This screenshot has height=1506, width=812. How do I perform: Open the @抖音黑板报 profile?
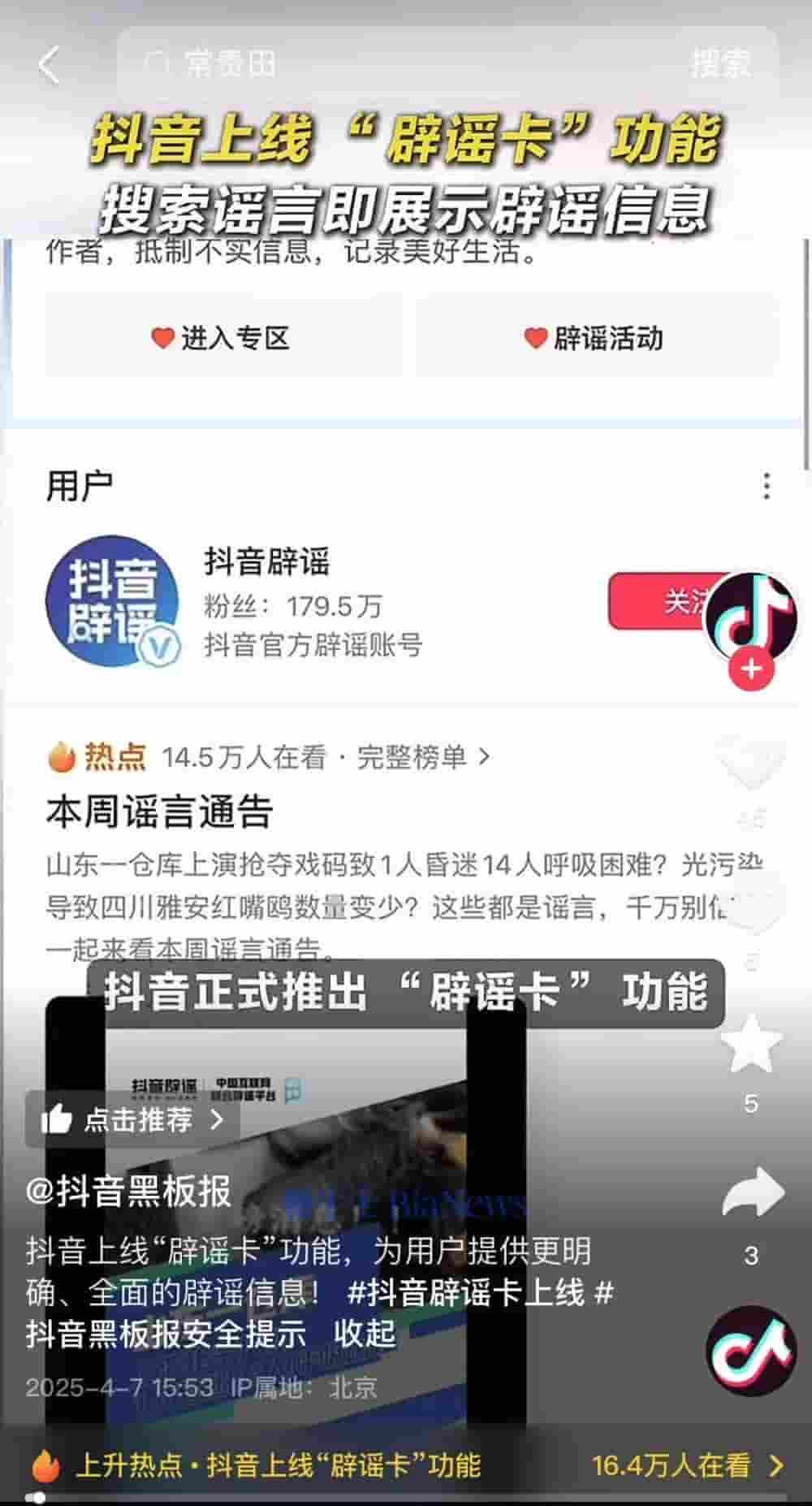128,1192
